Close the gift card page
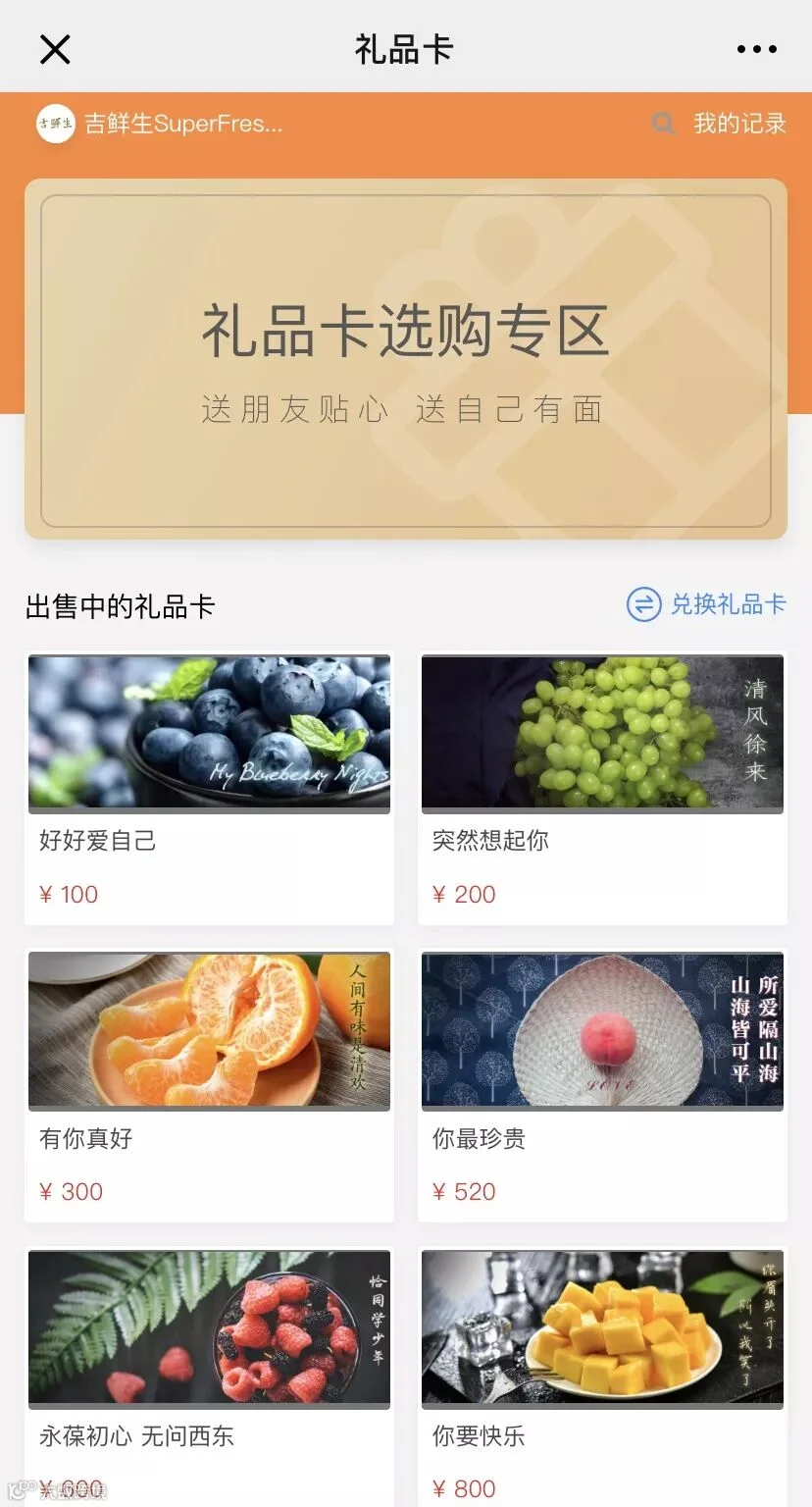Viewport: 812px width, 1507px height. [x=55, y=49]
